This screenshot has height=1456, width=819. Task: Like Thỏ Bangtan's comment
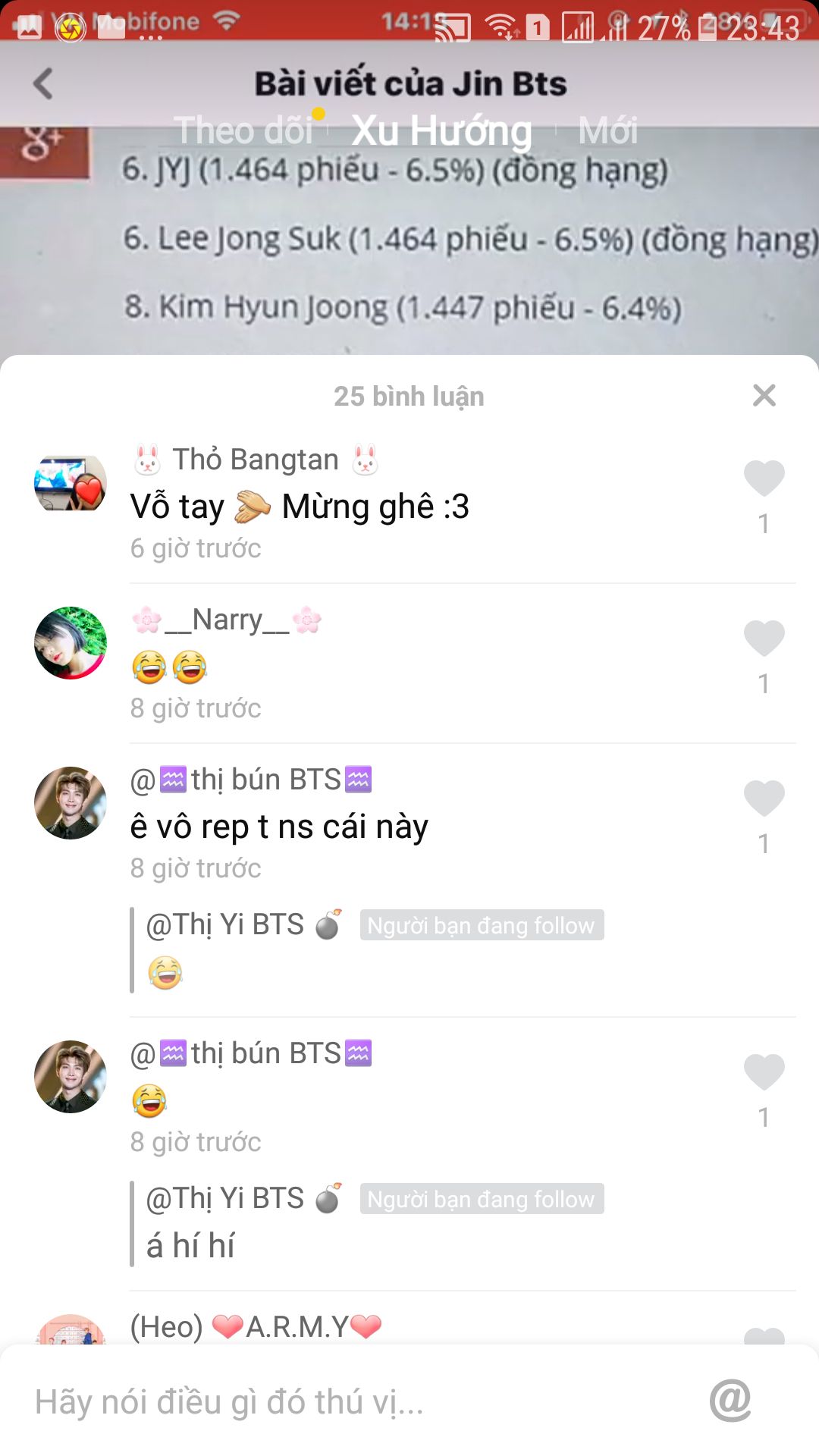point(764,479)
